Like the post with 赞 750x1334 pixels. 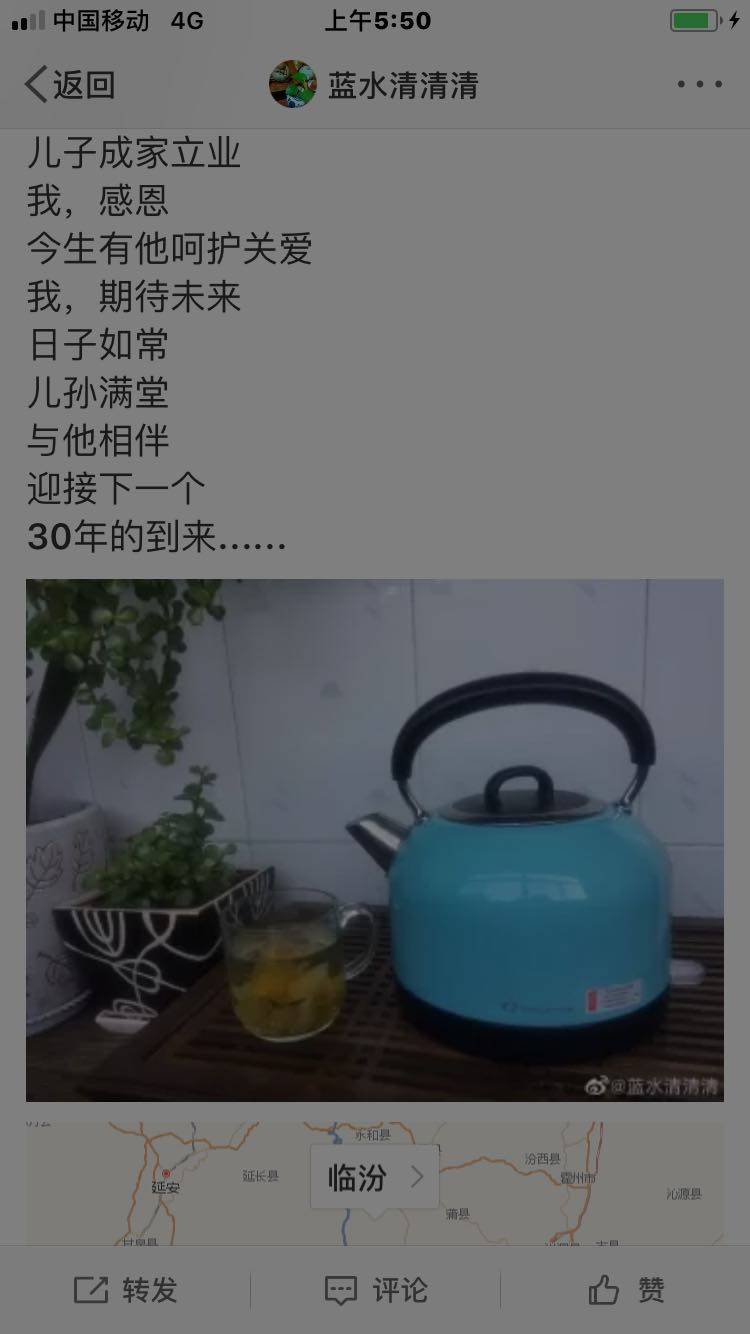(626, 1290)
